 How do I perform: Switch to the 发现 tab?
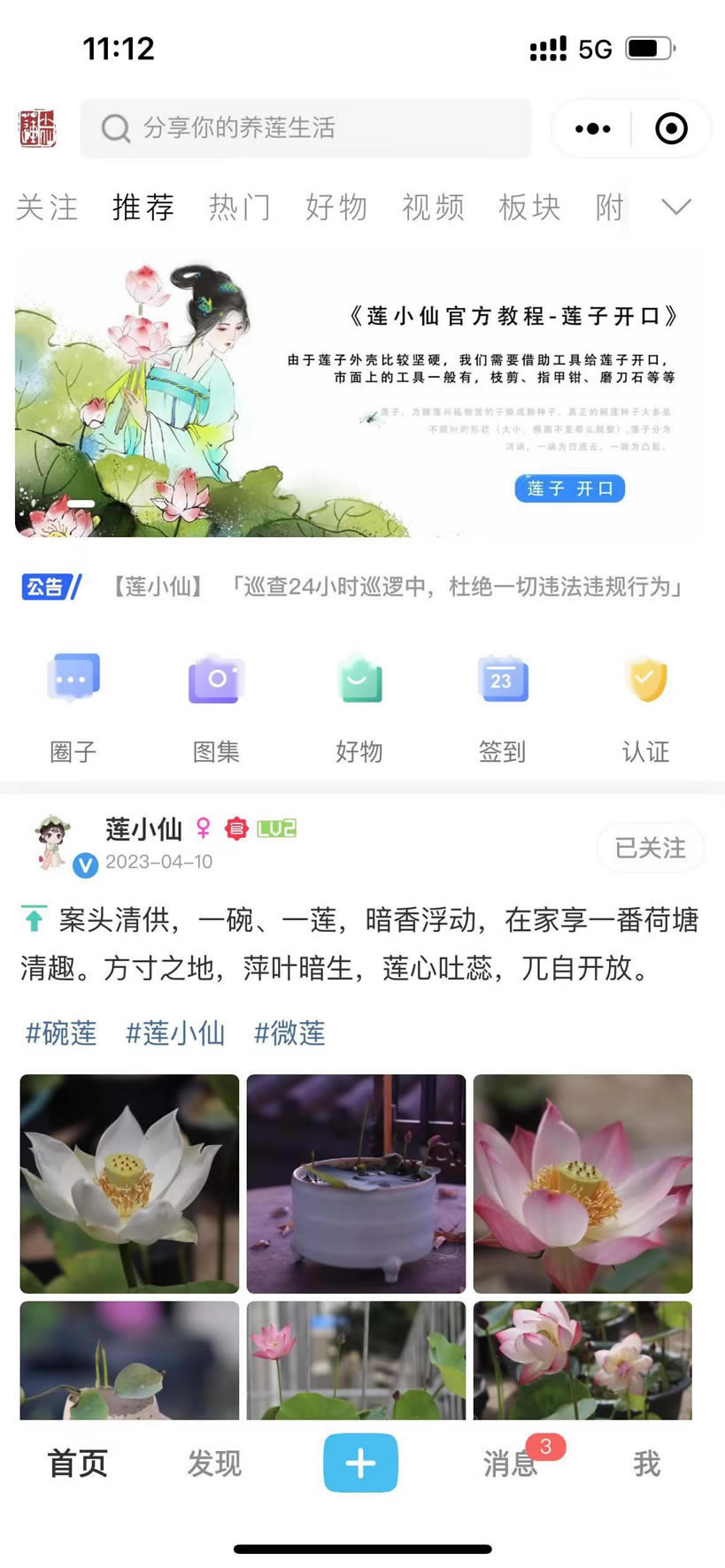(x=214, y=1464)
